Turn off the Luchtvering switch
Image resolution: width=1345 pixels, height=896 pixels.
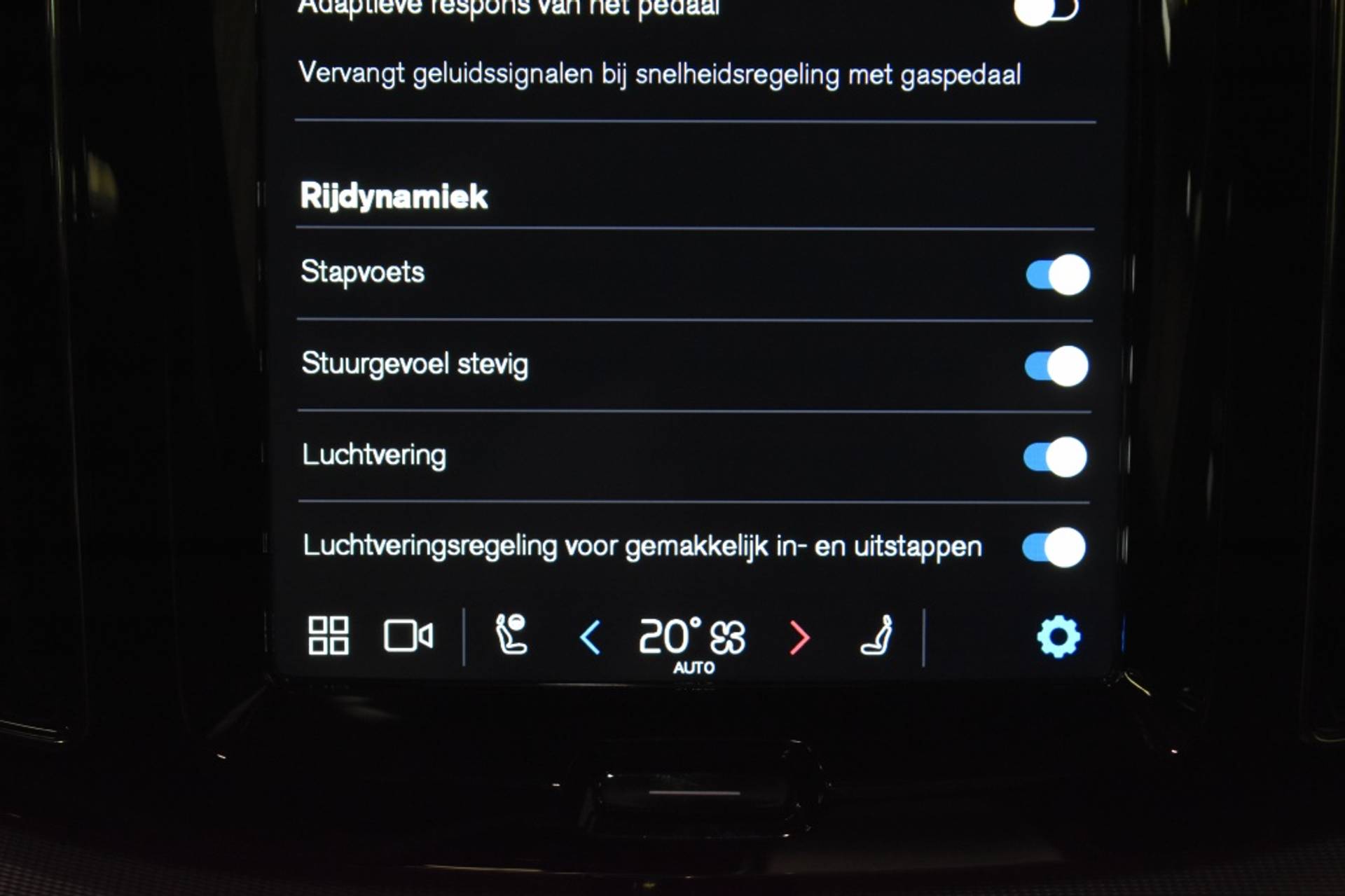pyautogui.click(x=1054, y=457)
